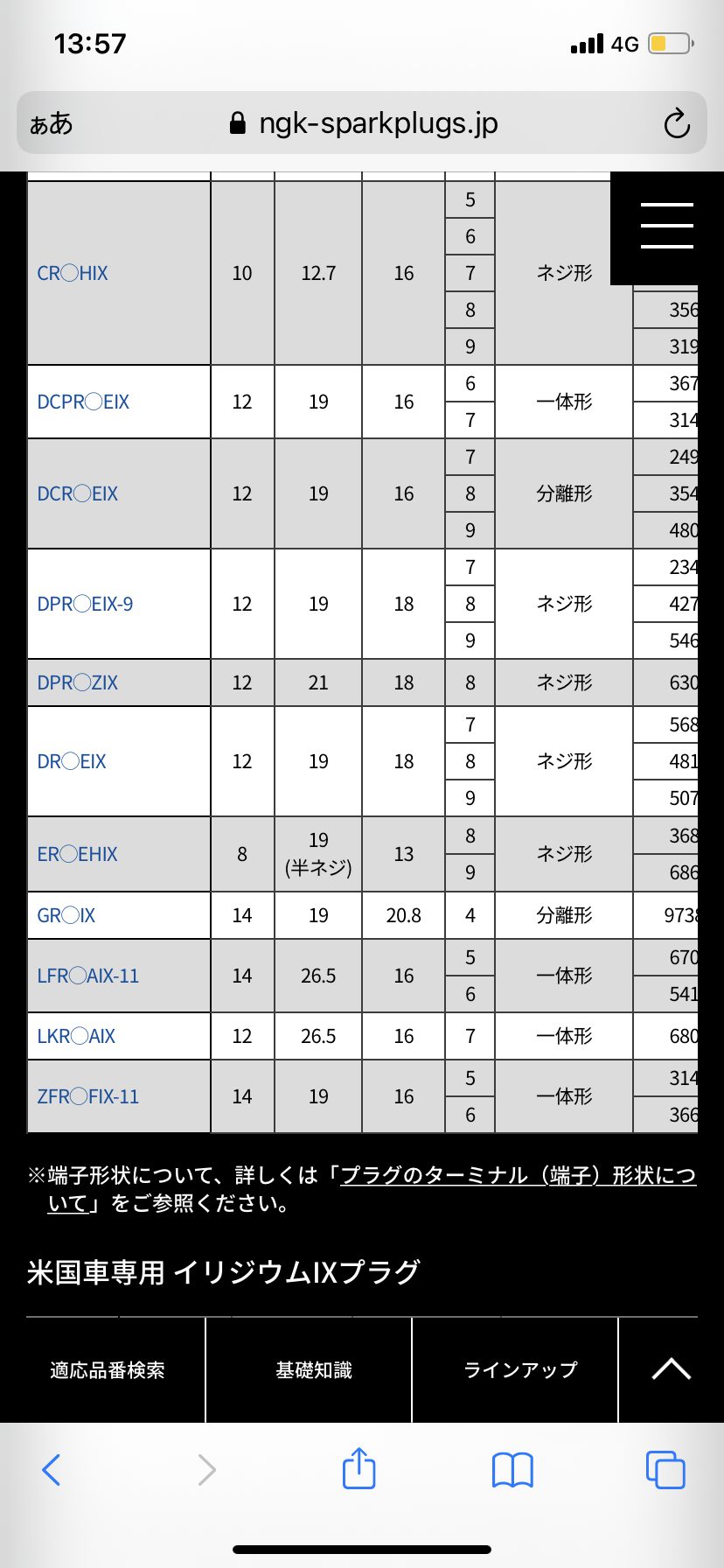Screen dimensions: 724x1568
Task: Go to 基礎知識 section
Action: coord(314,1369)
